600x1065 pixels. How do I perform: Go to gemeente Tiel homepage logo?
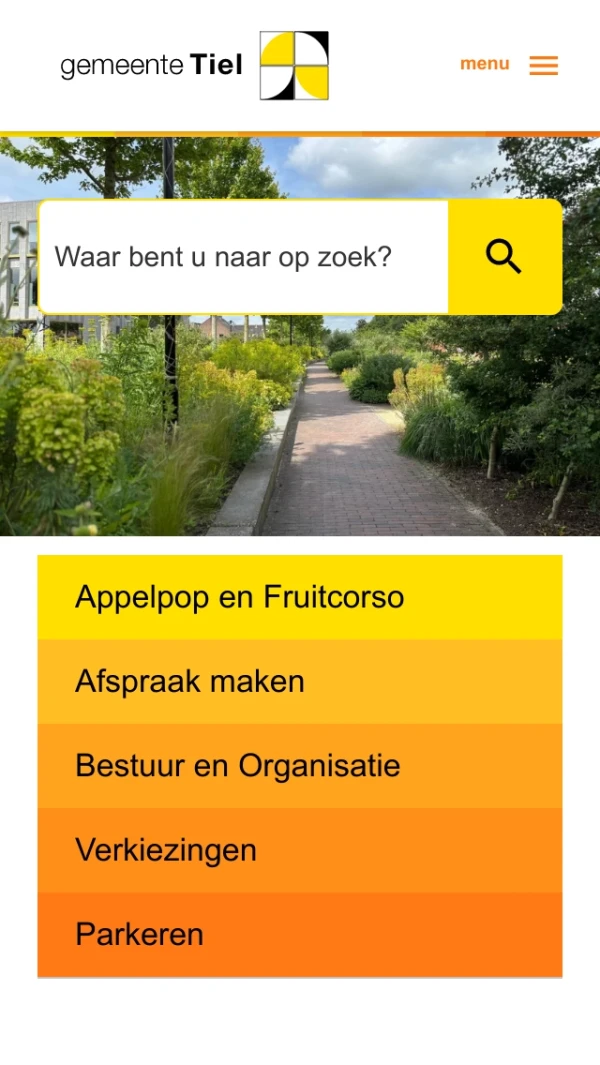click(194, 66)
